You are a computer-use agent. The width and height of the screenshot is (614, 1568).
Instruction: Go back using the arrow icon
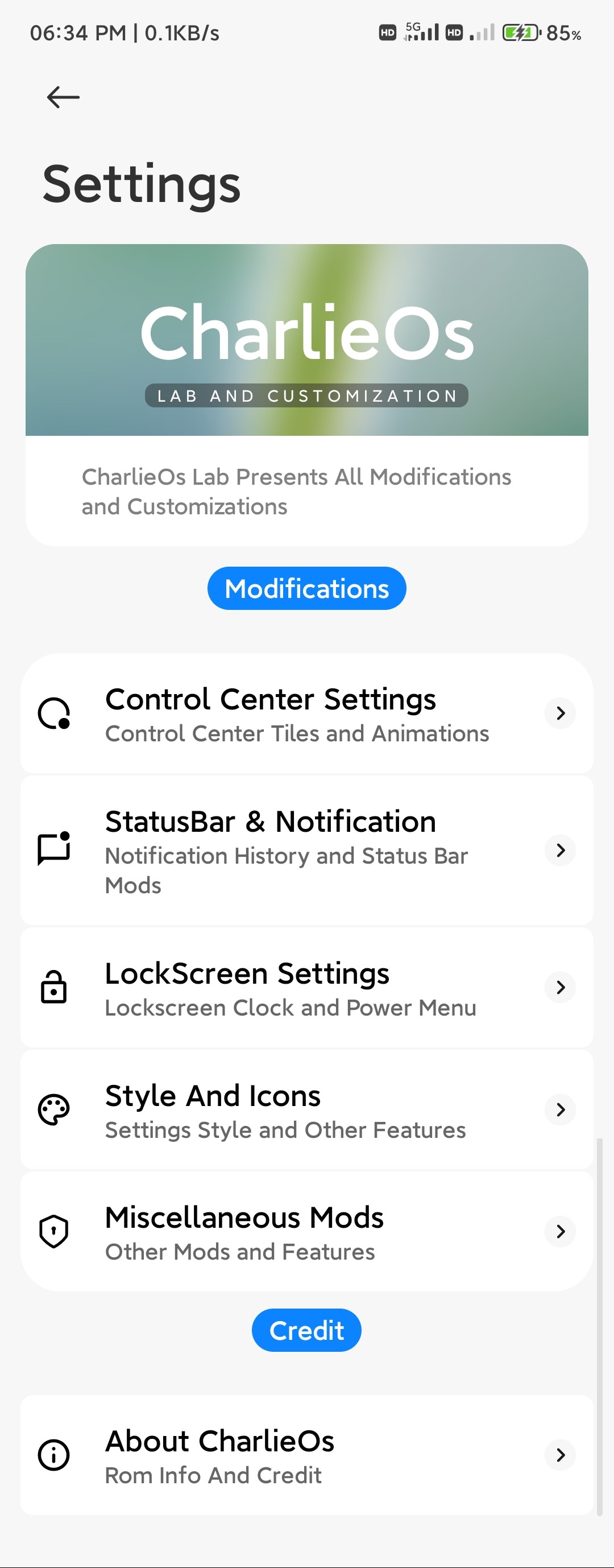click(x=63, y=97)
